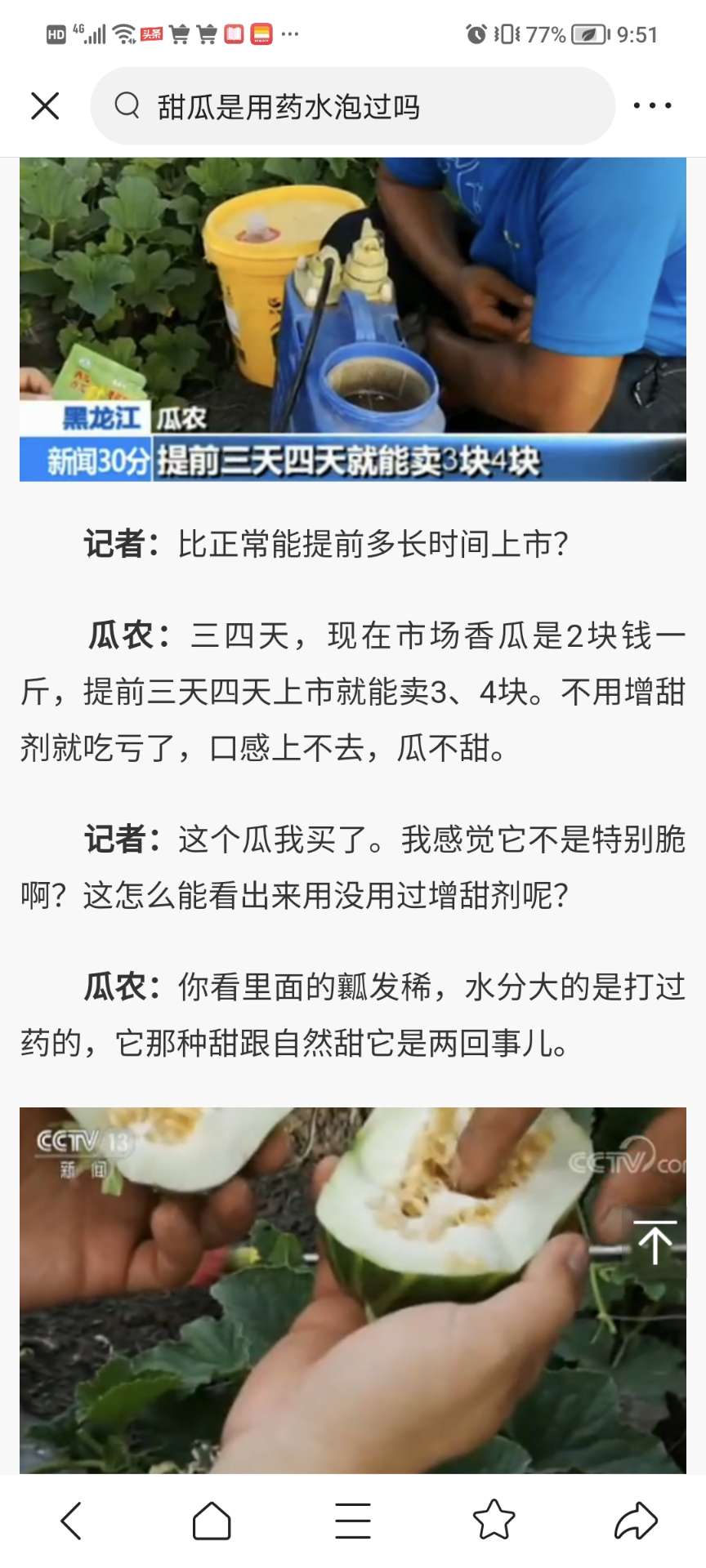Go back using the bottom back arrow
The image size is (706, 1568).
coord(72,1521)
